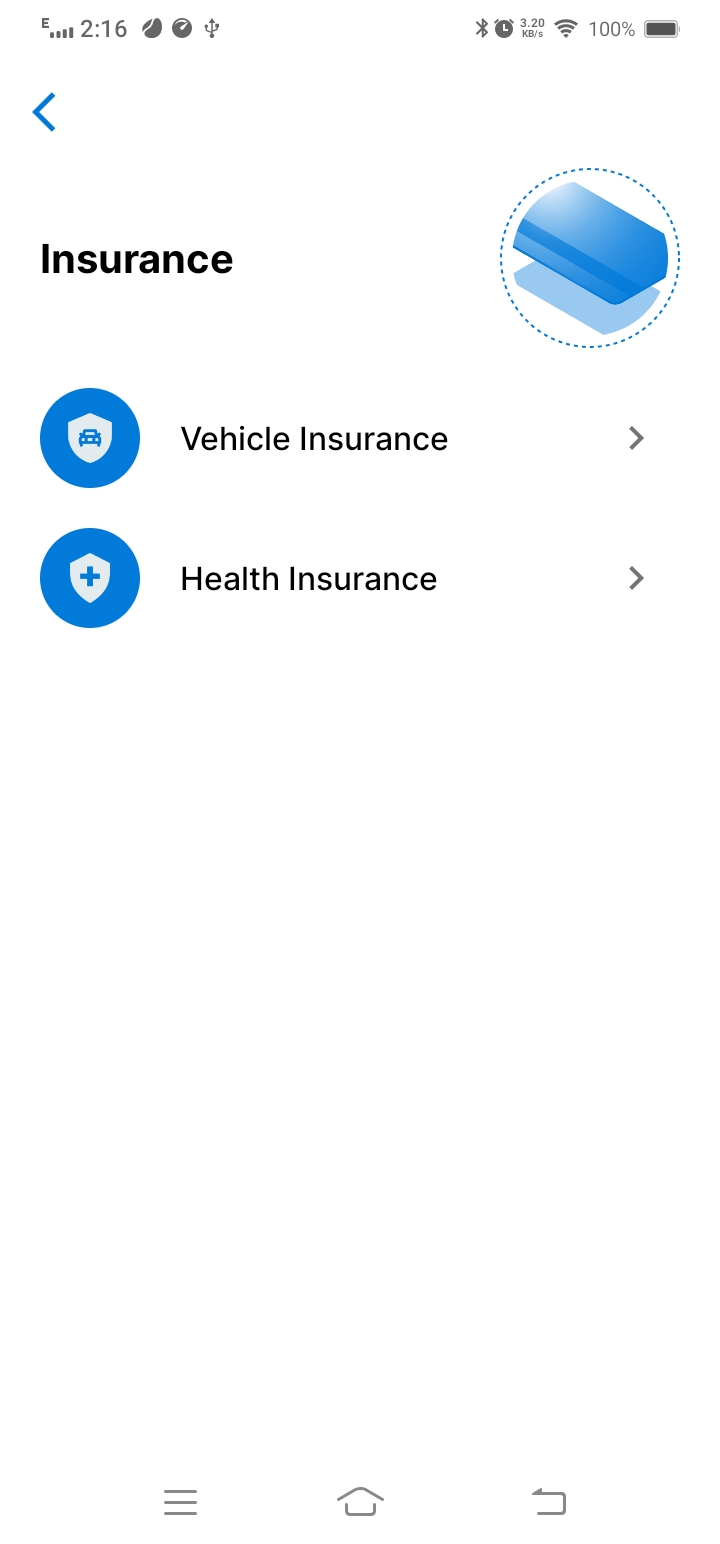720x1544 pixels.
Task: Tap the battery icon in status bar
Action: pos(663,29)
